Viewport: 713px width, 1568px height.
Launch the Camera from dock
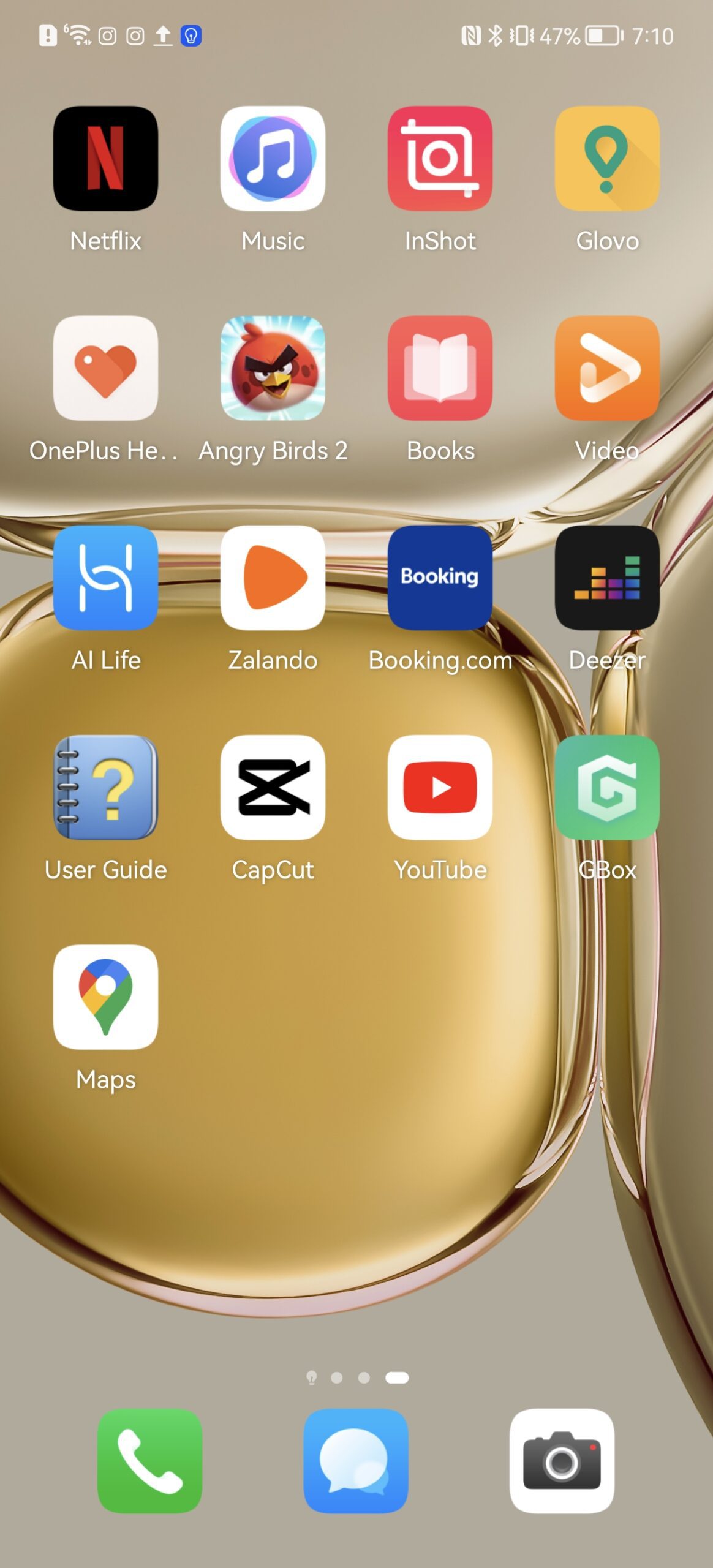point(562,1461)
